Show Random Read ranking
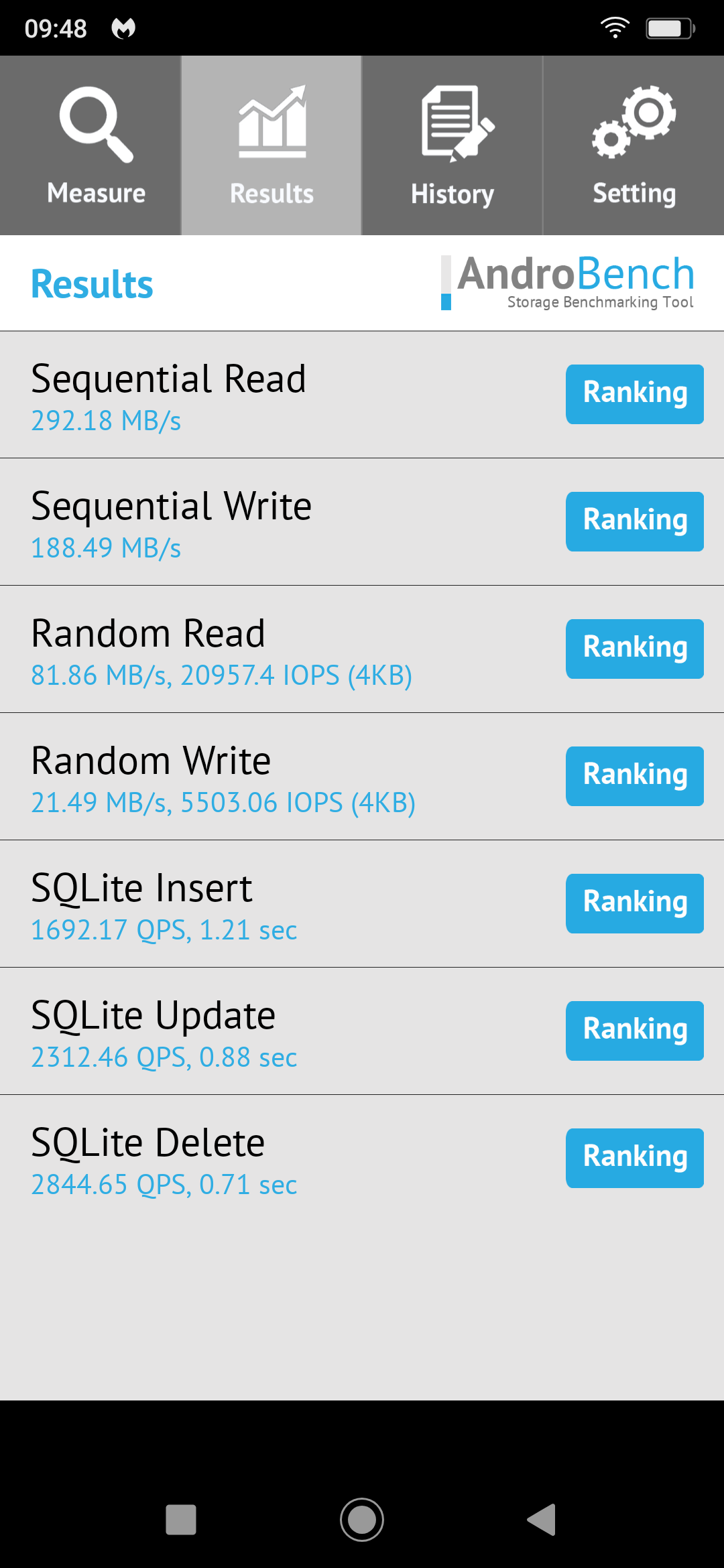724x1568 pixels. (635, 649)
